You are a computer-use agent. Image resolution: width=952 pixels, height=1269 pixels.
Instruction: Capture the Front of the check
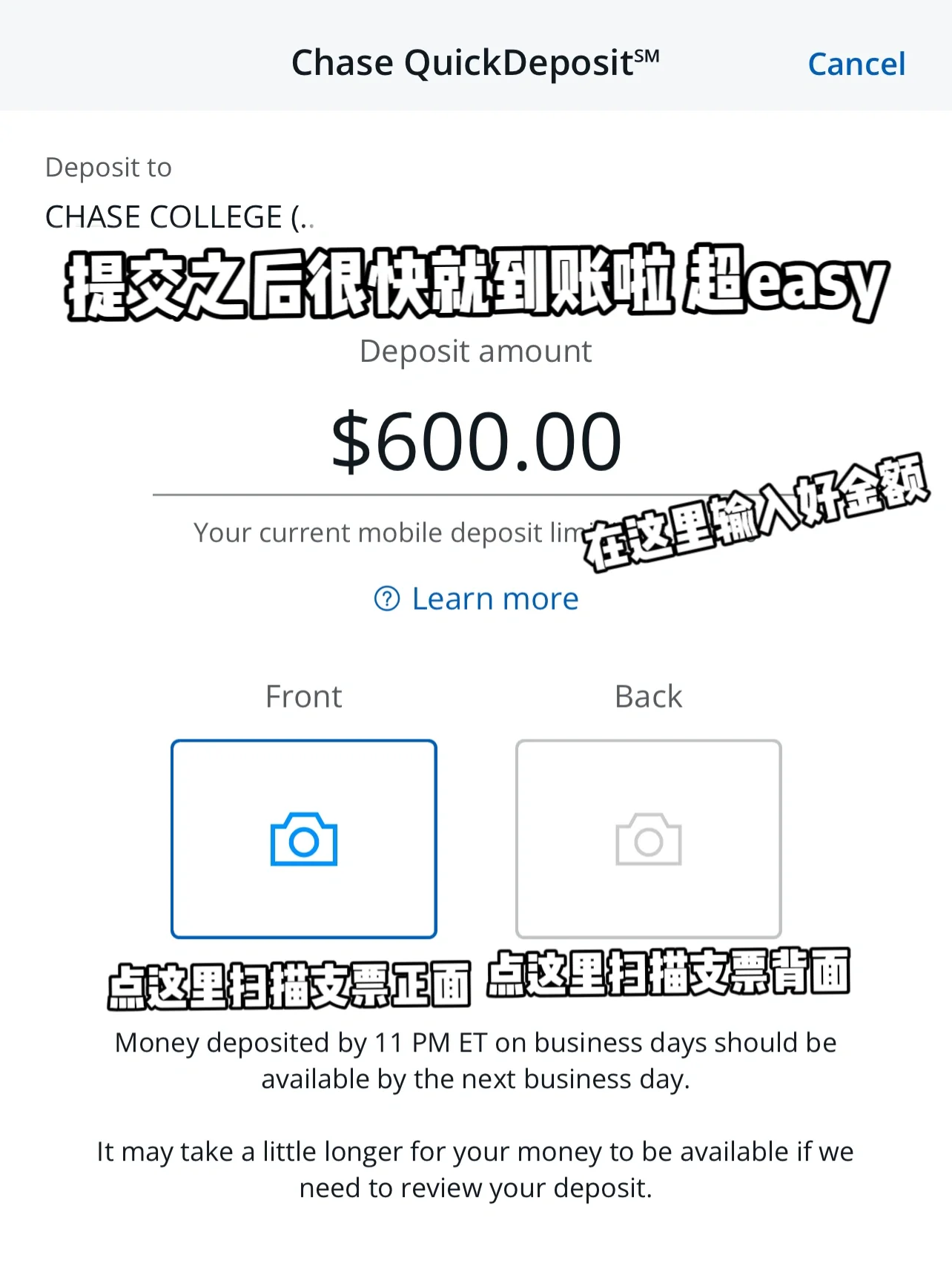(304, 839)
